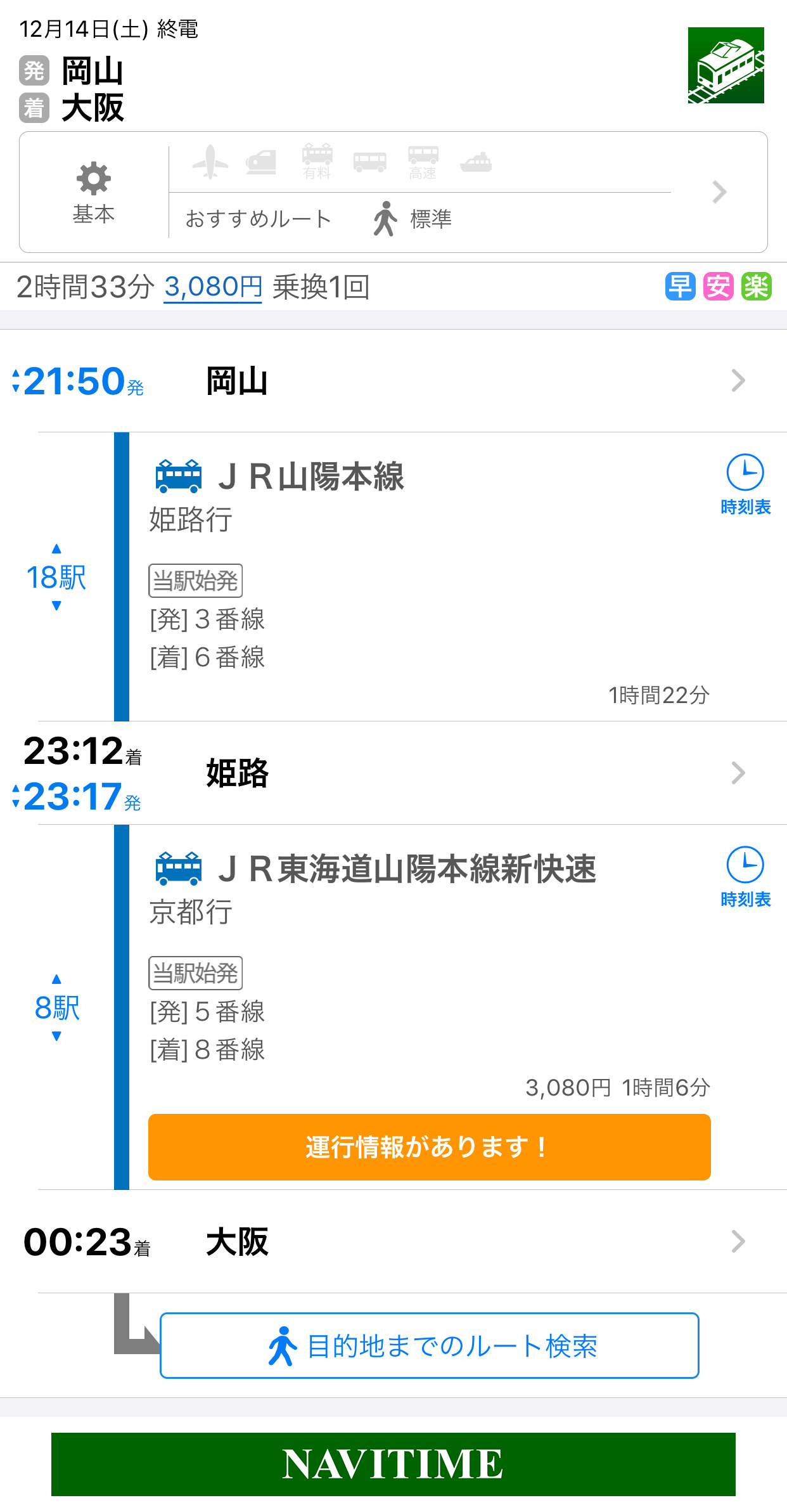Search the route to the destination from 大阪
The width and height of the screenshot is (787, 1512).
coord(429,1345)
